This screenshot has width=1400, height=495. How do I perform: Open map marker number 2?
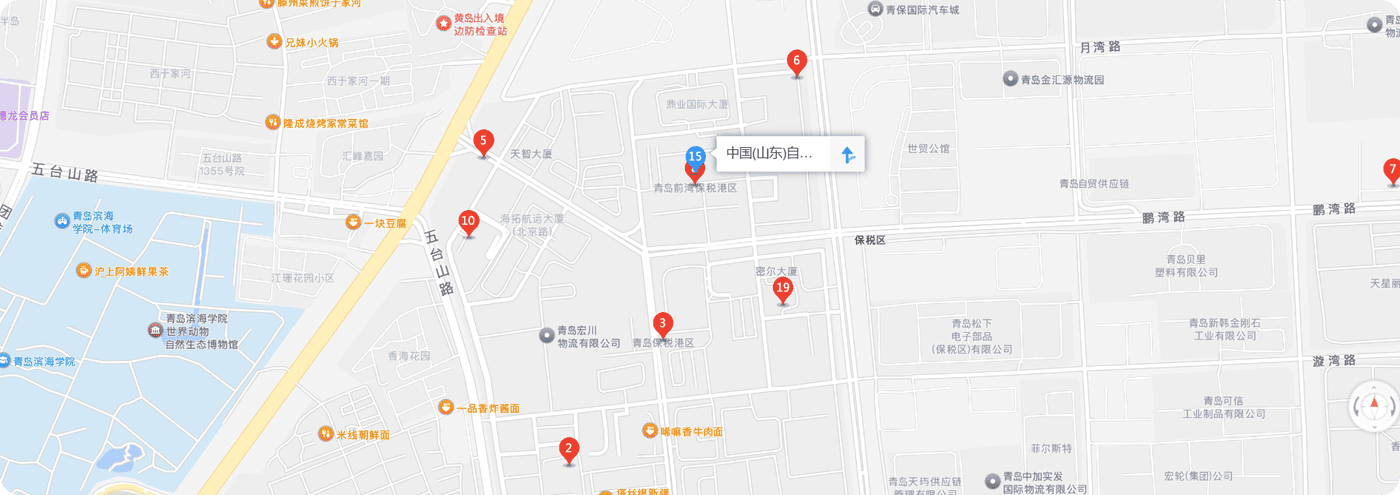(x=568, y=450)
